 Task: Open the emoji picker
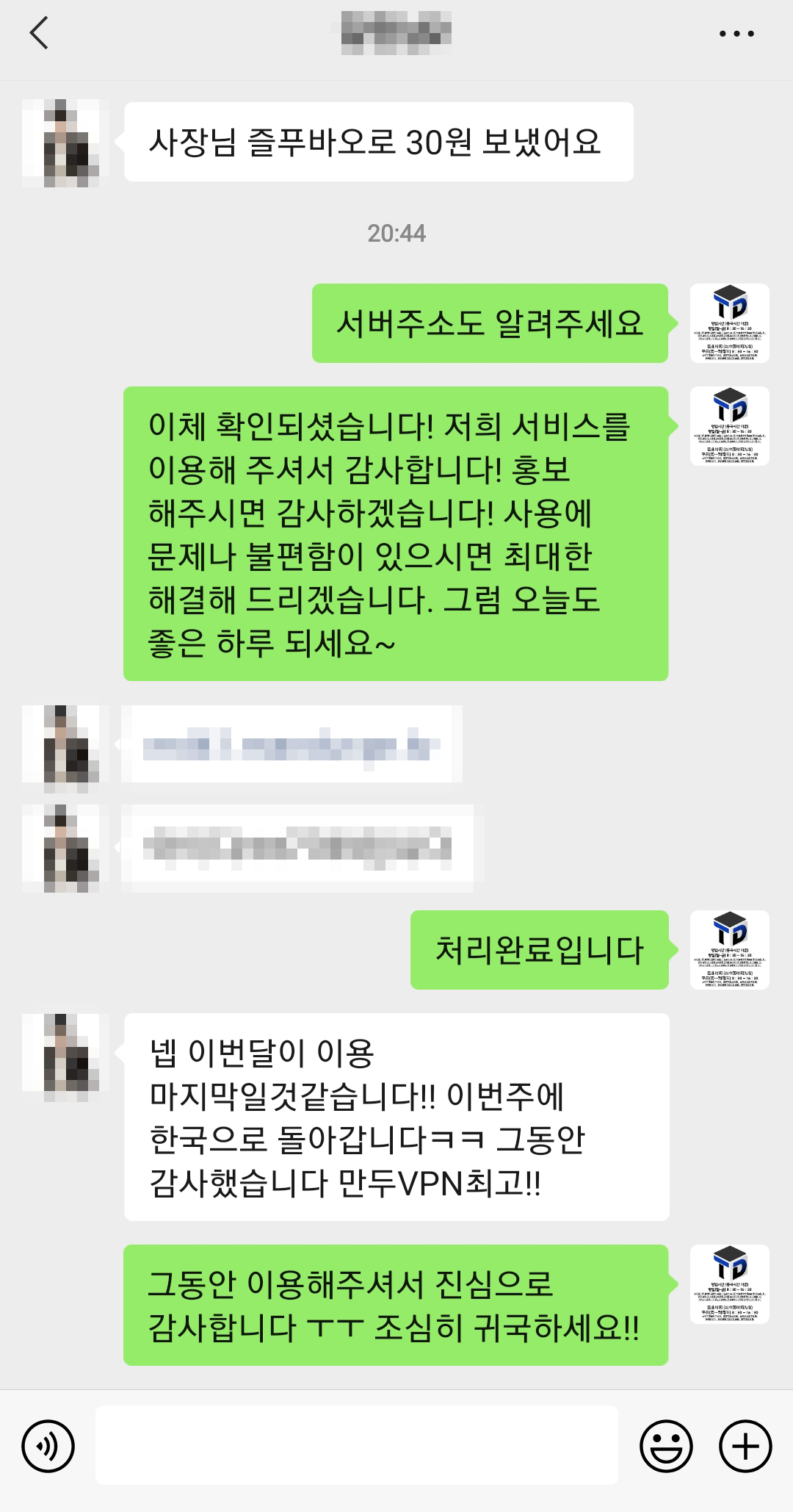coord(666,1446)
